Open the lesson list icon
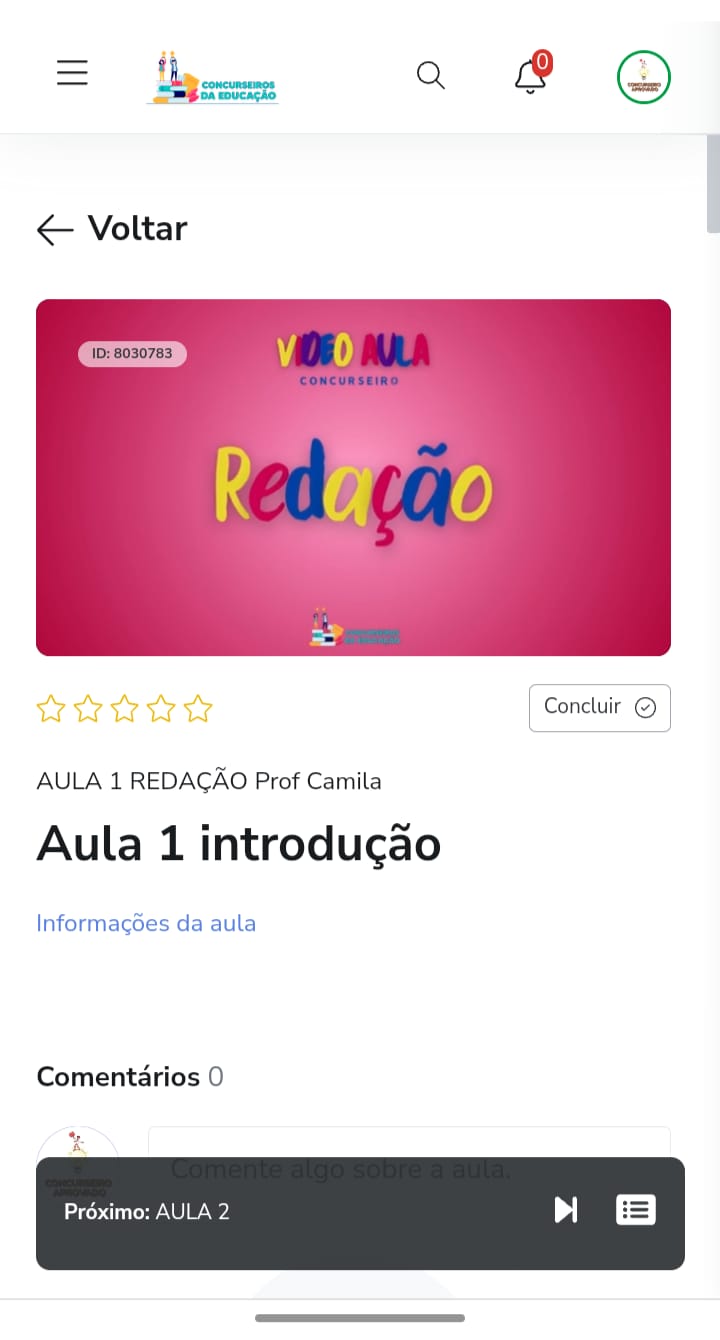This screenshot has width=720, height=1340. click(x=635, y=1210)
